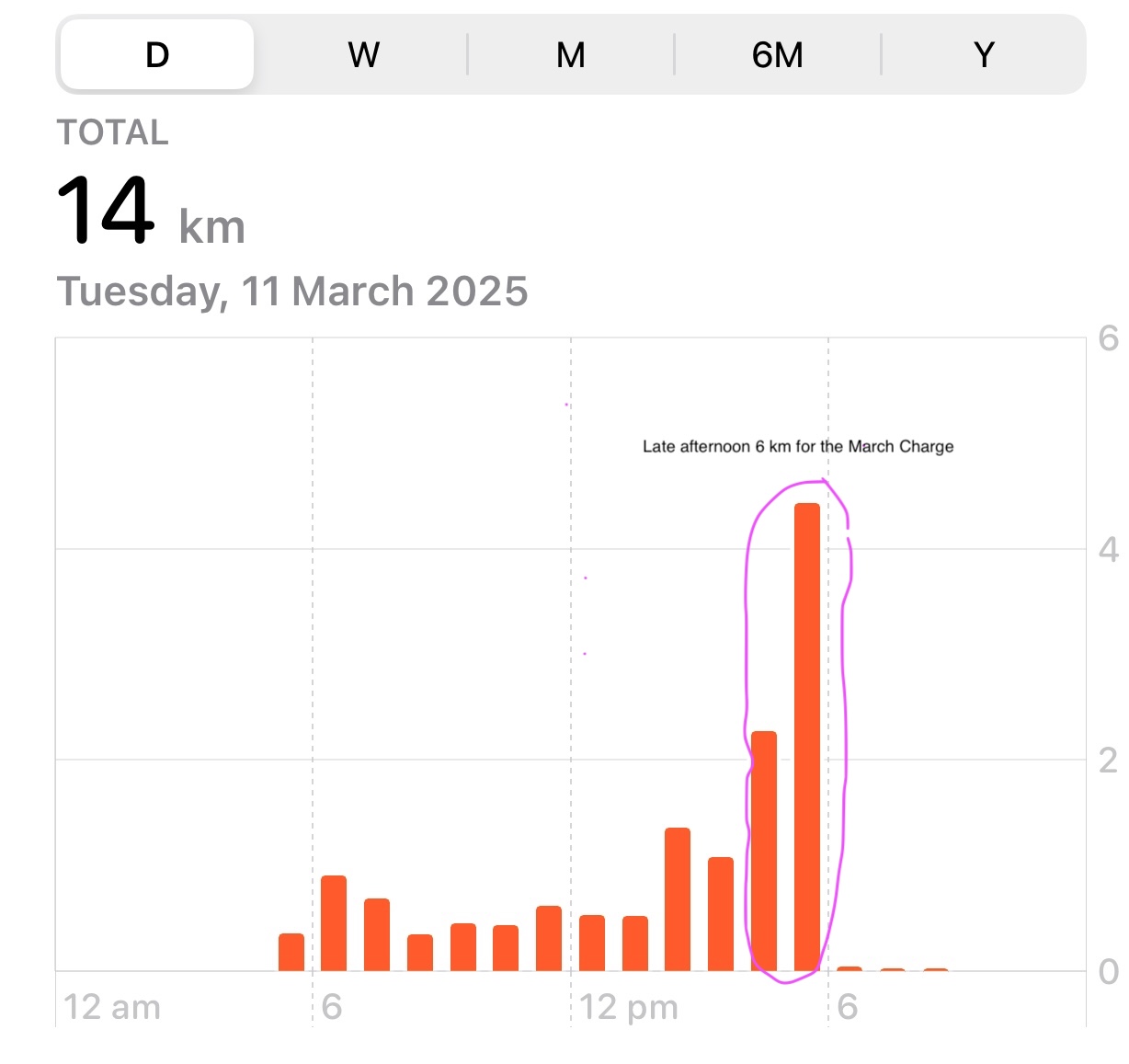Switch to the M monthly view
The image size is (1129, 1064).
click(571, 55)
